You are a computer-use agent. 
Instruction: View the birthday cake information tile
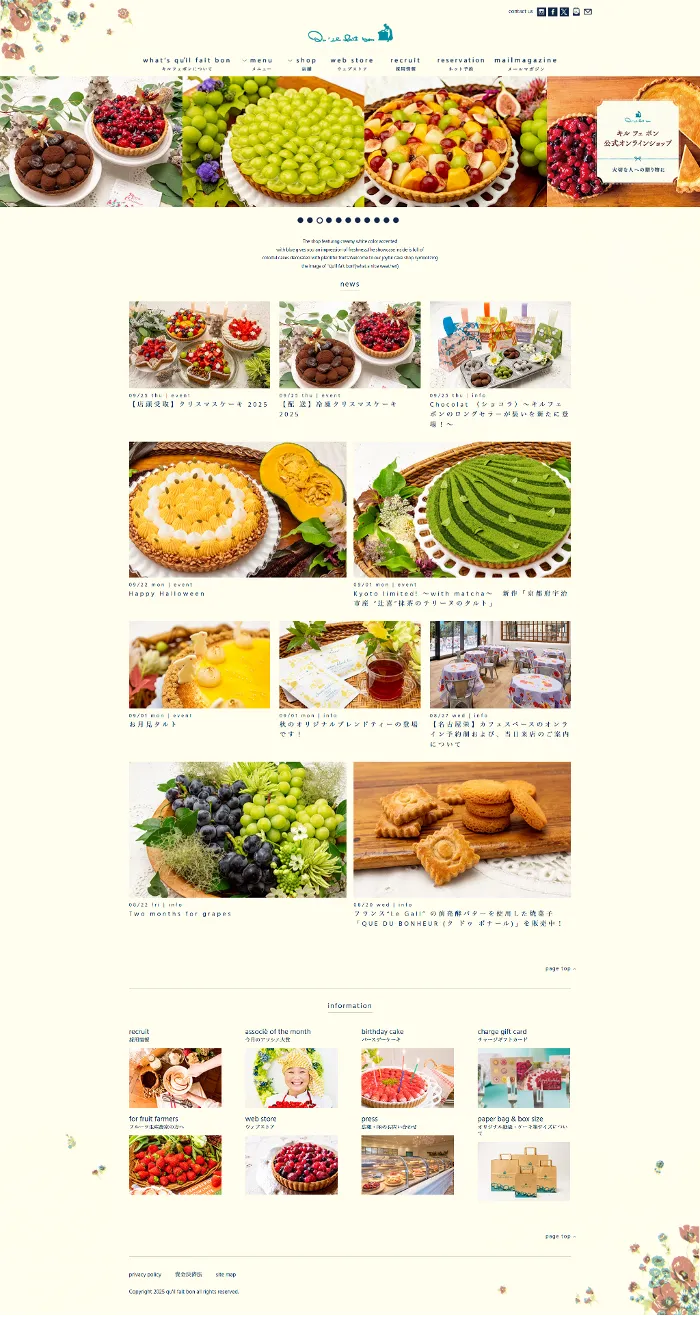pyautogui.click(x=407, y=1077)
